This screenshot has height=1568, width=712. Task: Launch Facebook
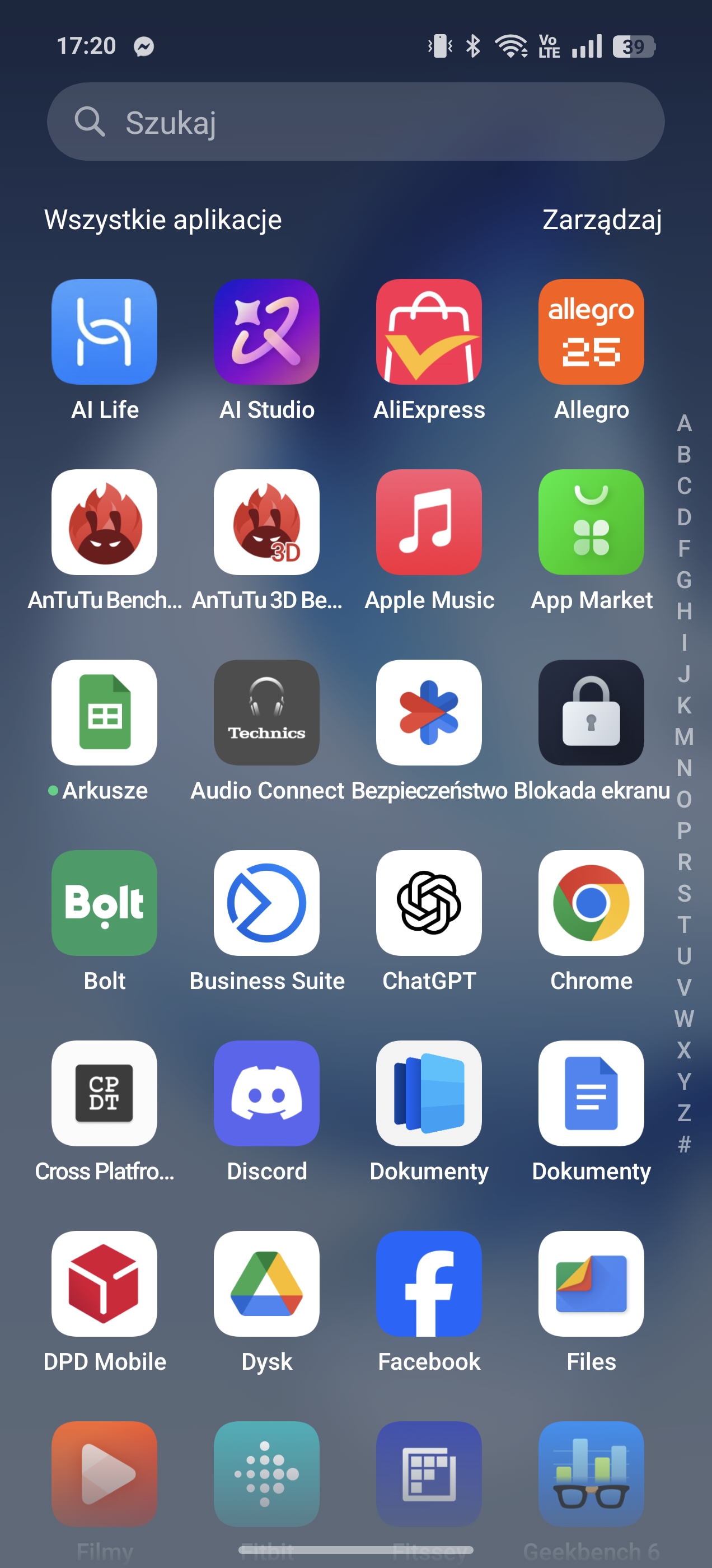429,1284
